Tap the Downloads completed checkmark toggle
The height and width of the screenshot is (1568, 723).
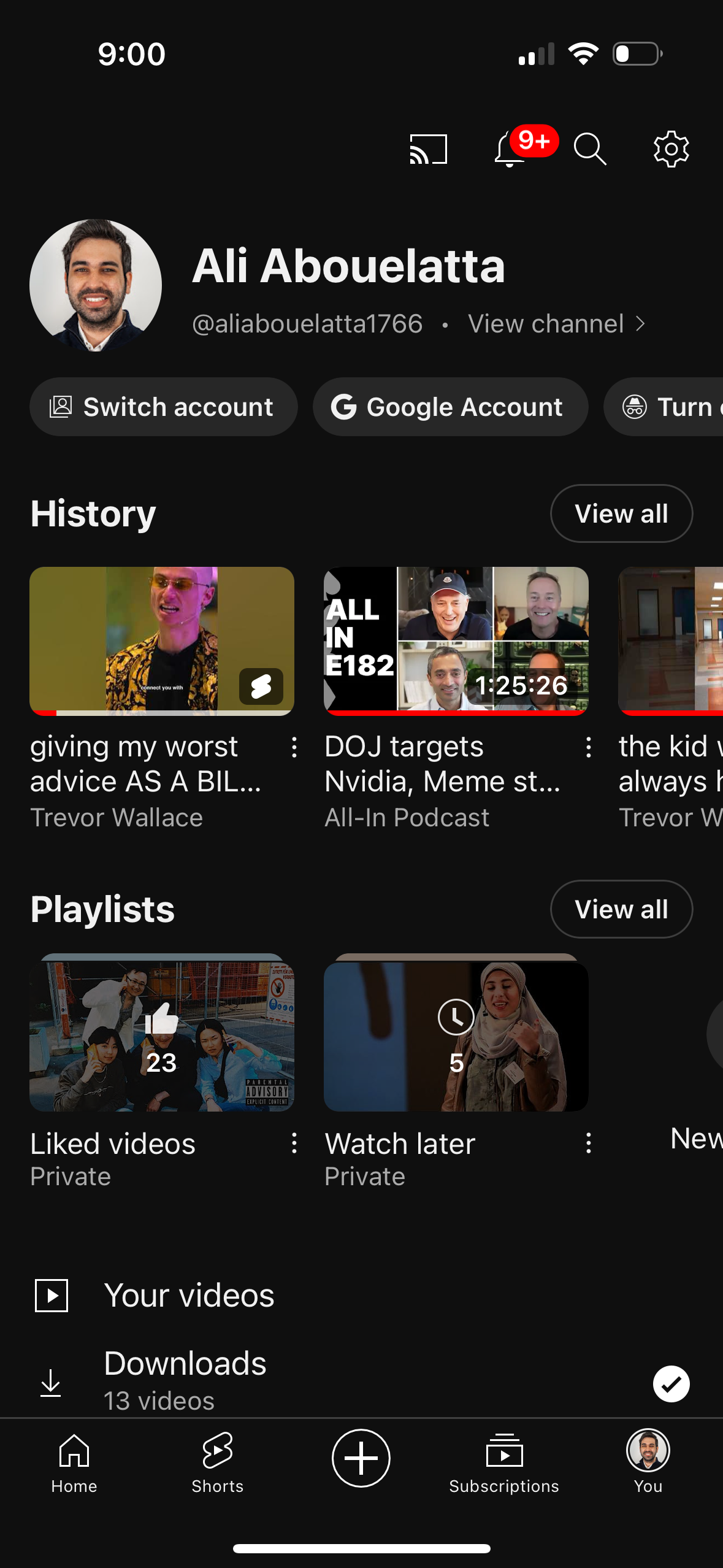coord(671,1385)
